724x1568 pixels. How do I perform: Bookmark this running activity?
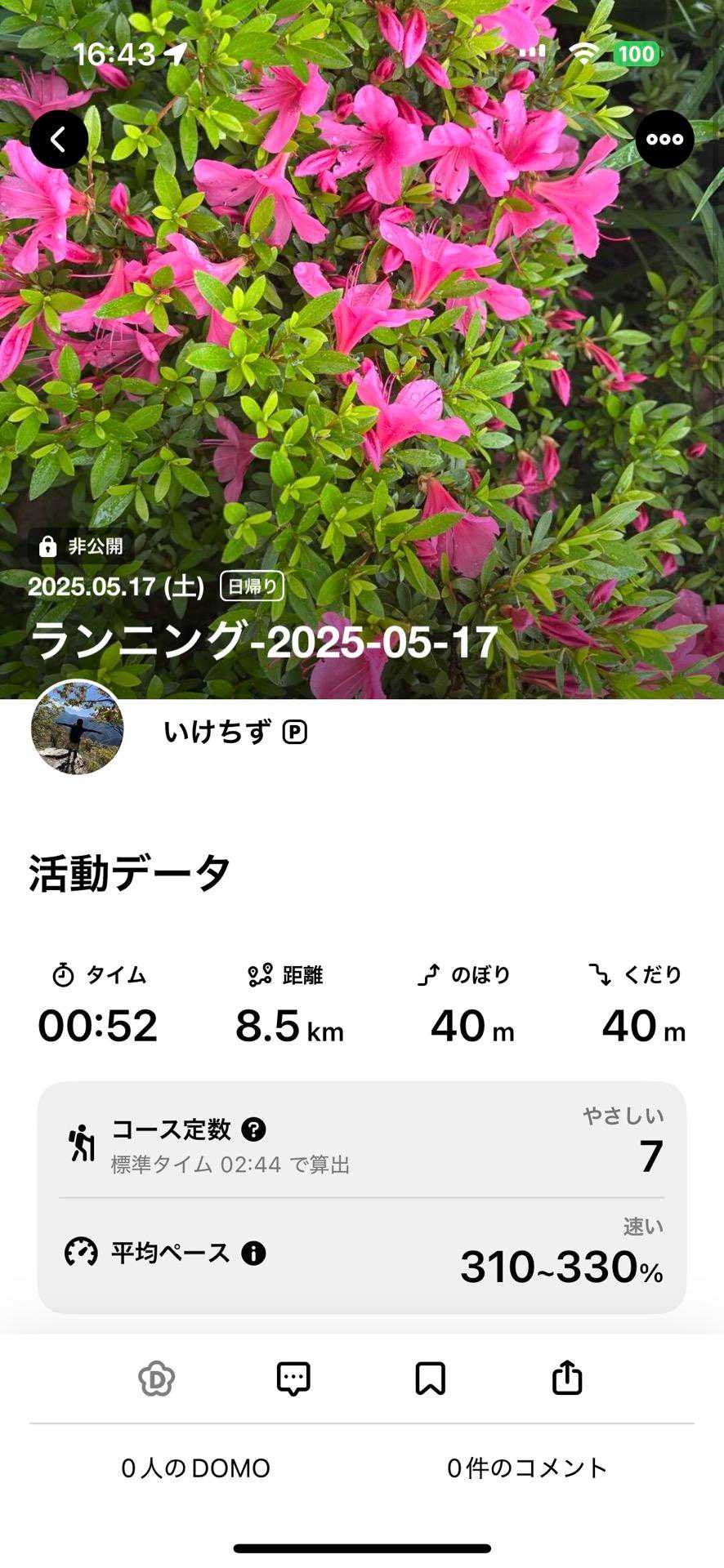(x=430, y=1379)
